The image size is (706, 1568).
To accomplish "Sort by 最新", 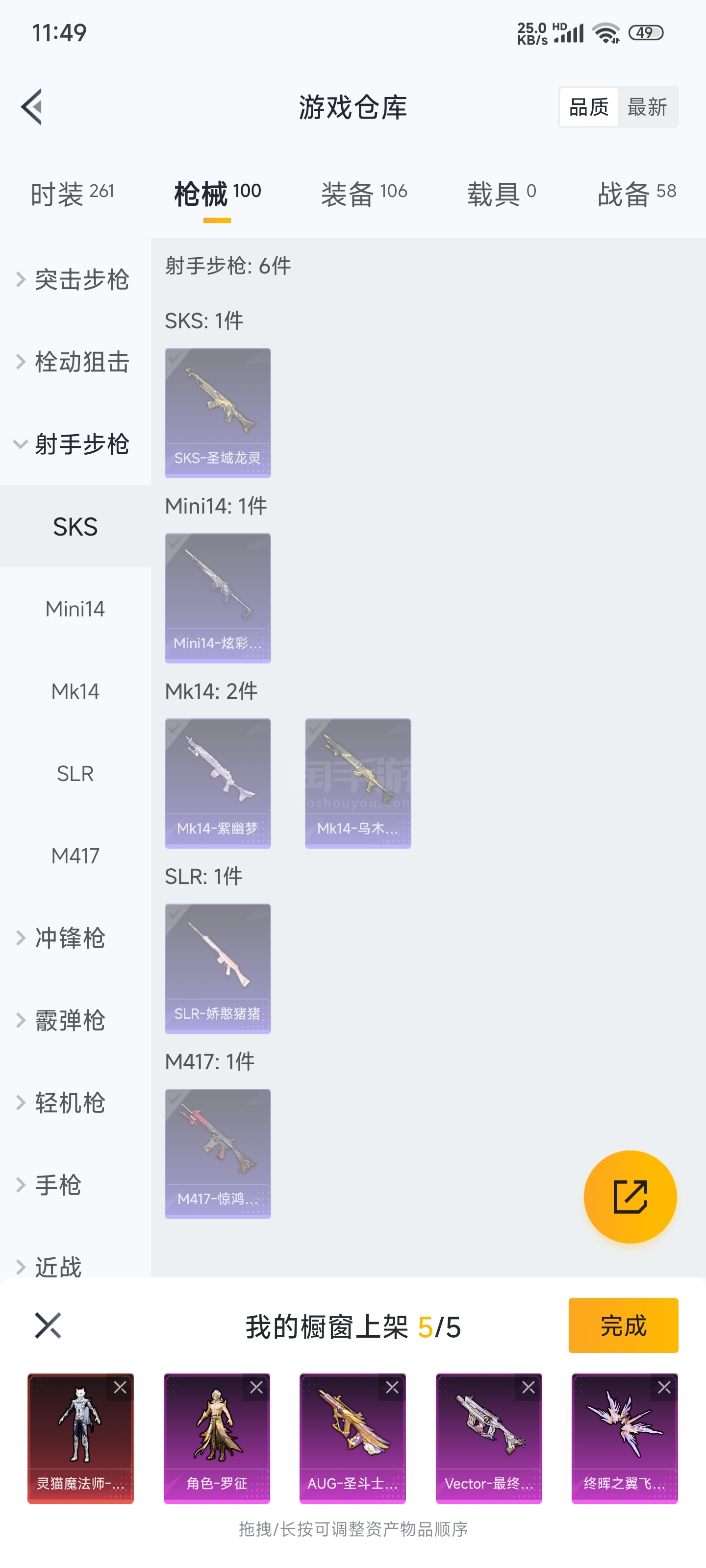I will click(x=646, y=107).
